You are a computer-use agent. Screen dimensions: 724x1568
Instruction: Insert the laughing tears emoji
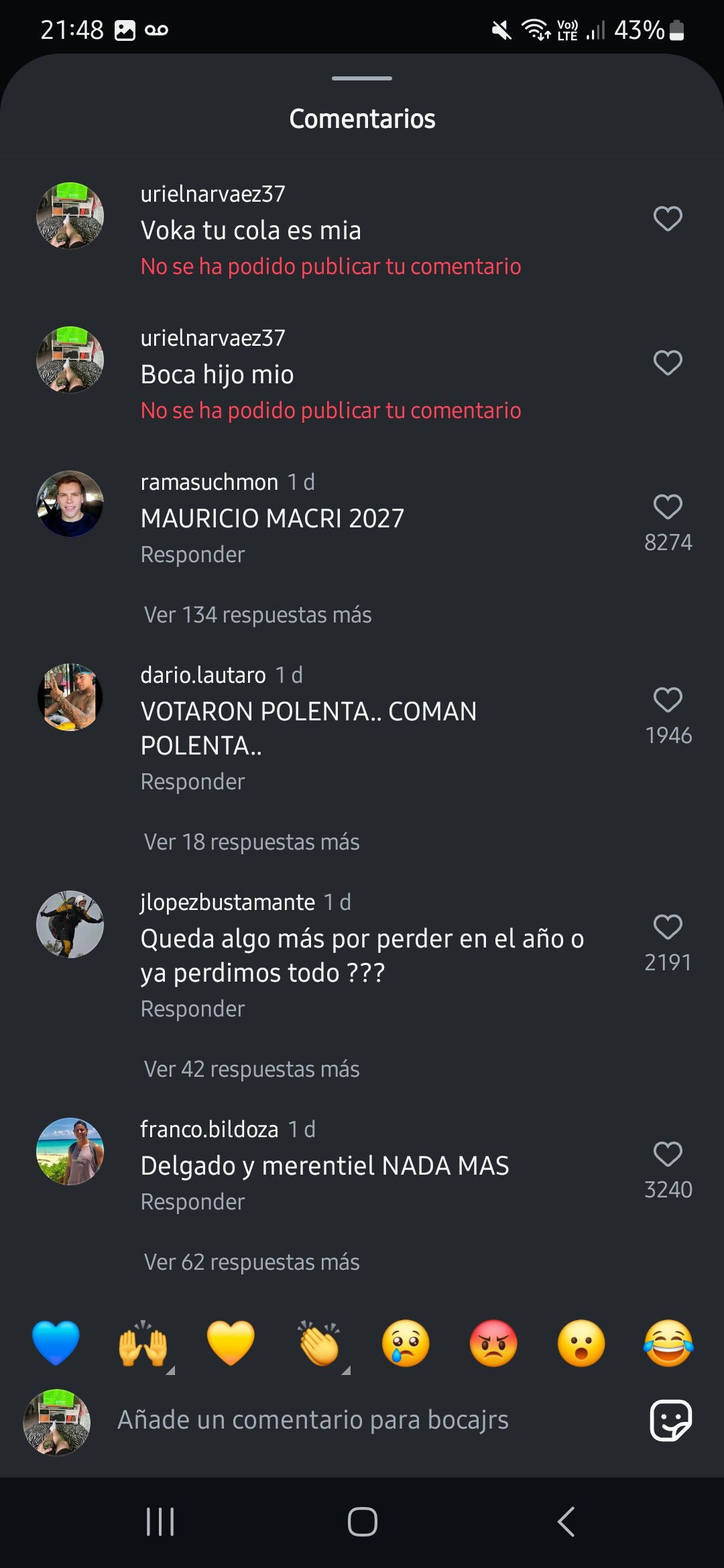668,1343
